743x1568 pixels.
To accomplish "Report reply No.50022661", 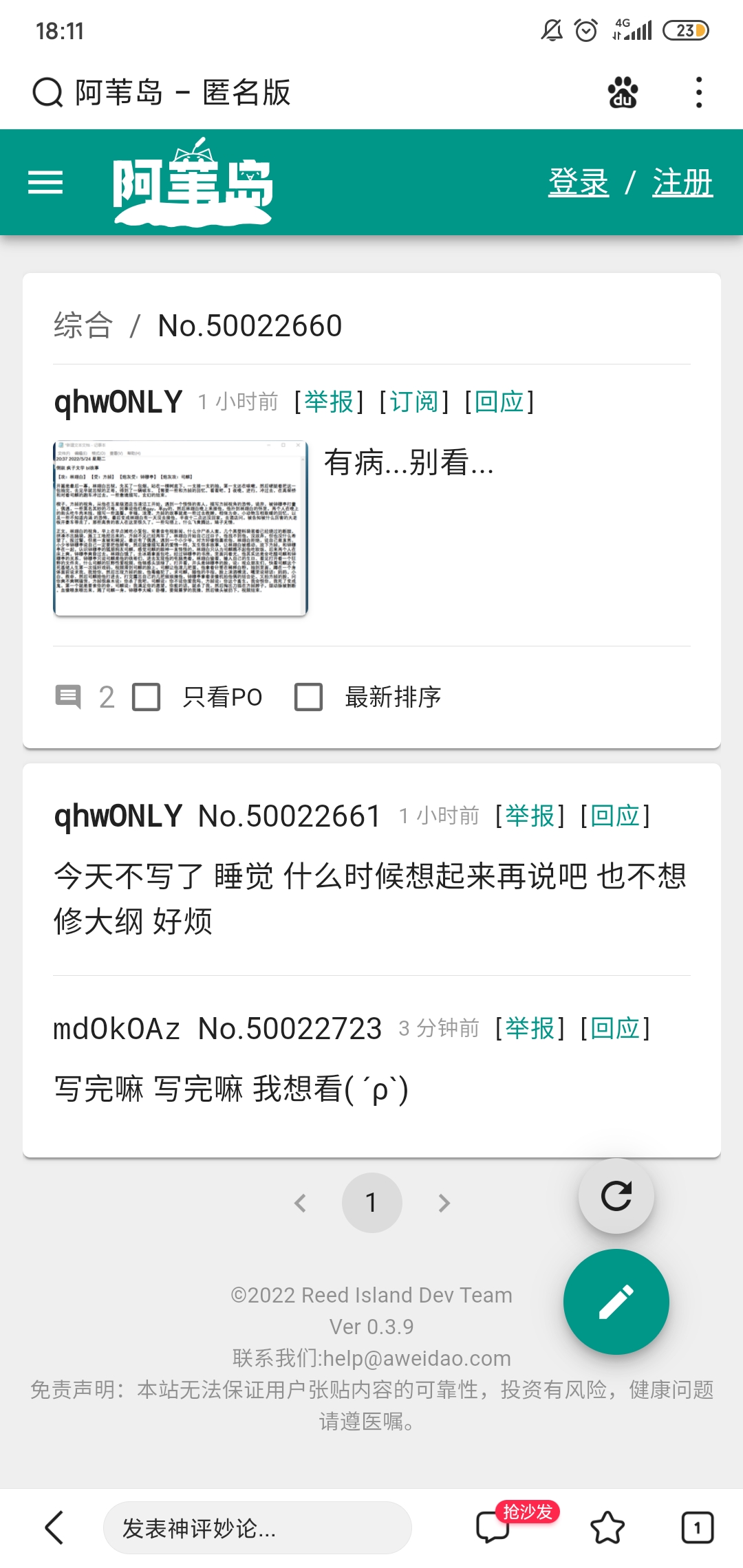I will coord(530,816).
